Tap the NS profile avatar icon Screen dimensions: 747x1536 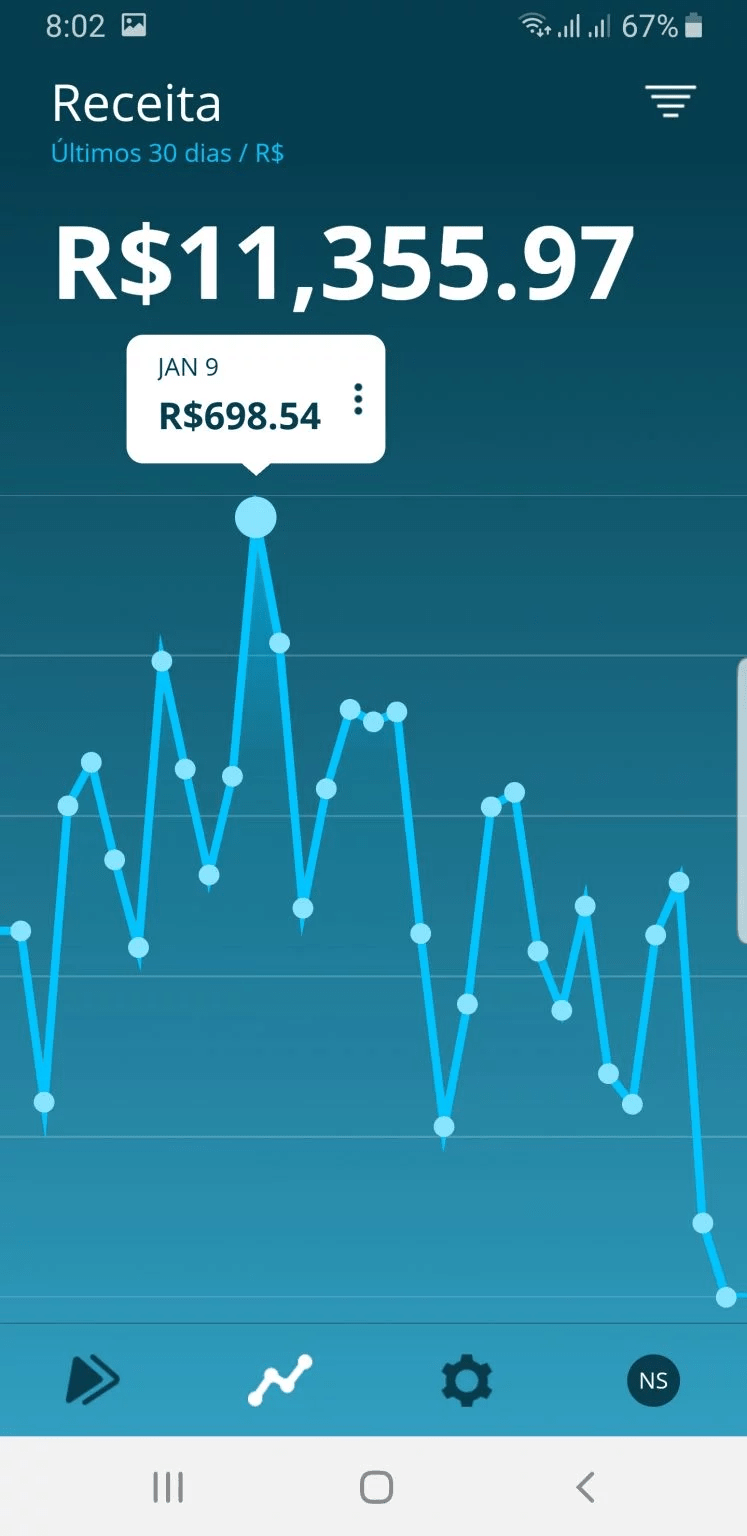pyautogui.click(x=653, y=1380)
